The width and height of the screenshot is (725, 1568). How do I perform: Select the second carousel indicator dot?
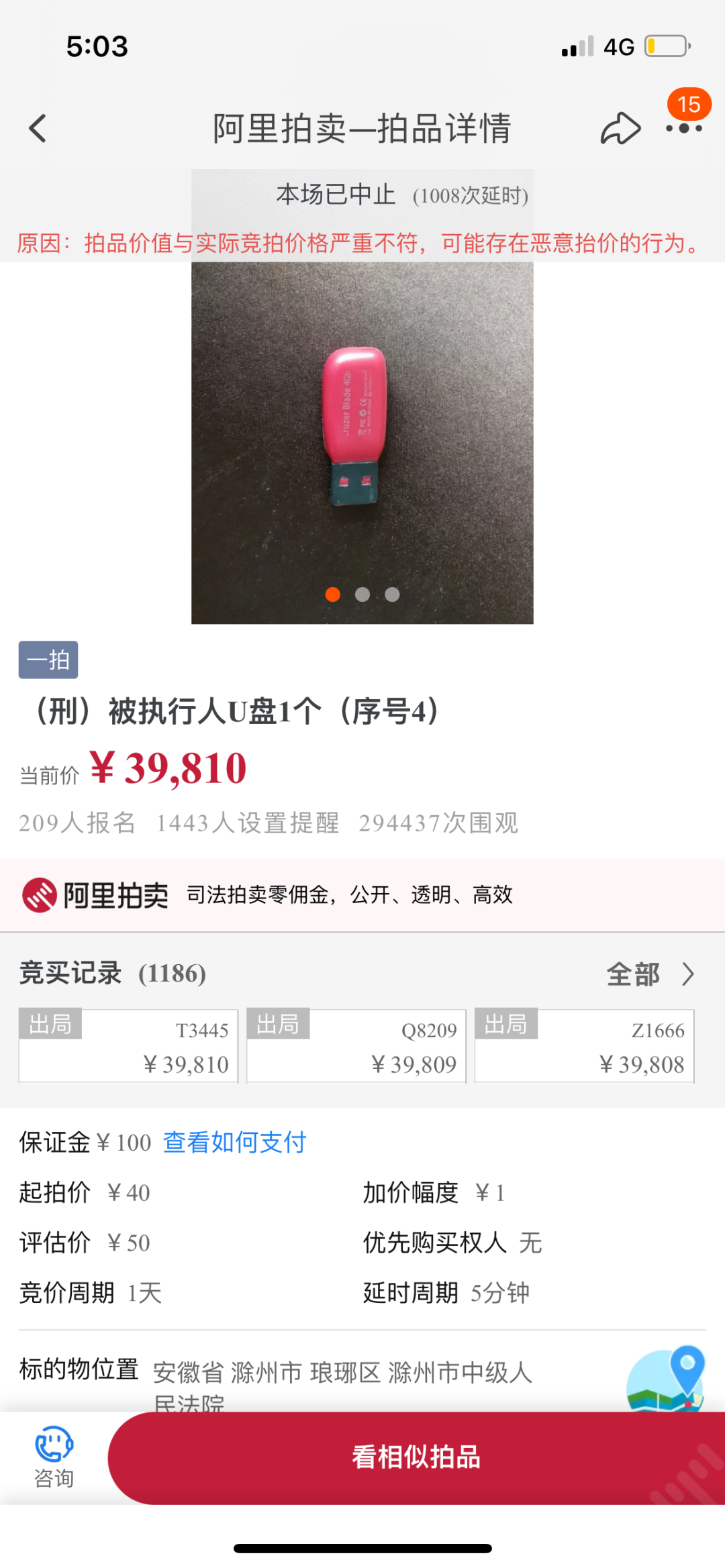tap(362, 594)
